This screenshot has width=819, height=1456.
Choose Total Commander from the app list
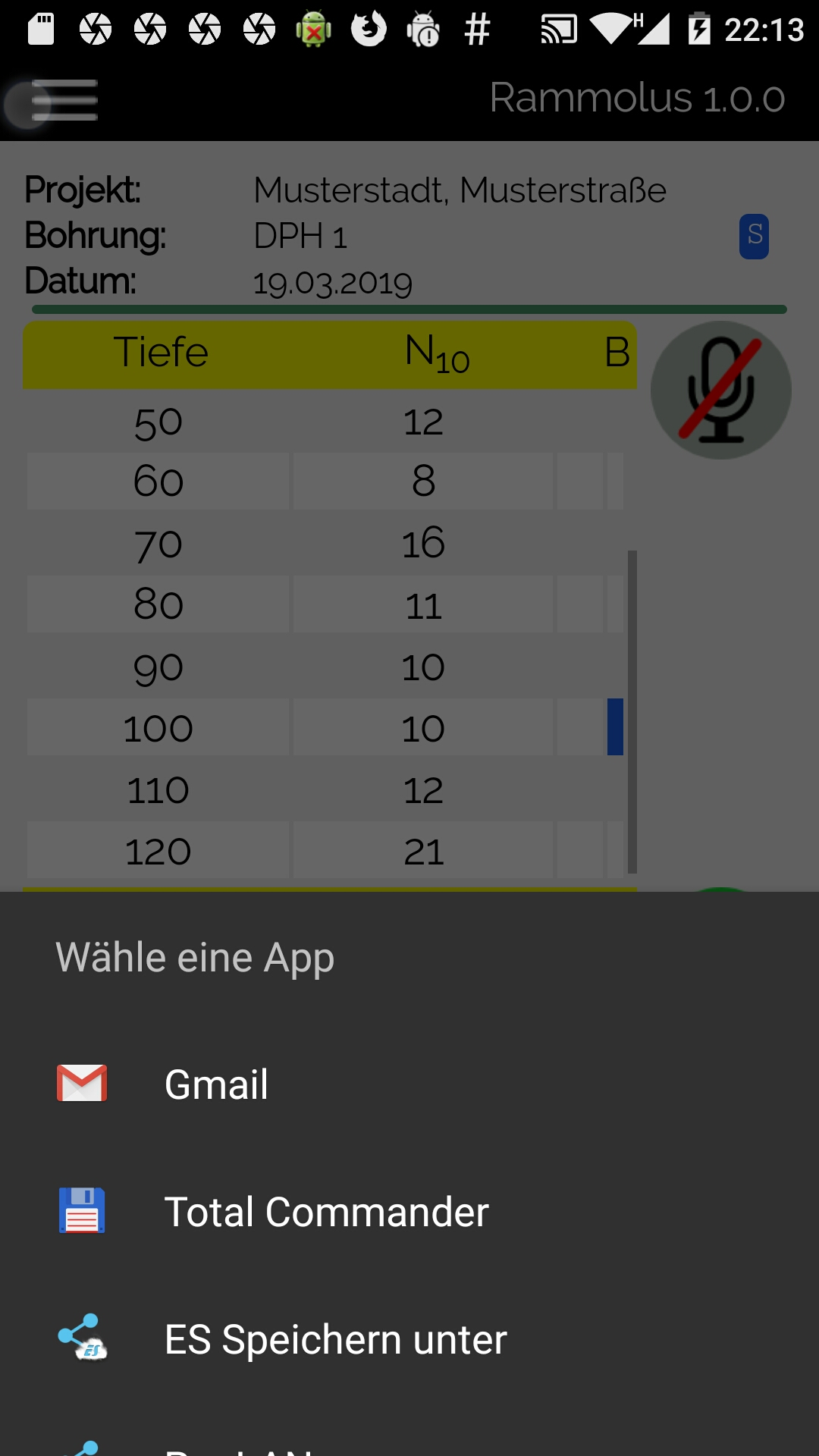pos(409,1211)
